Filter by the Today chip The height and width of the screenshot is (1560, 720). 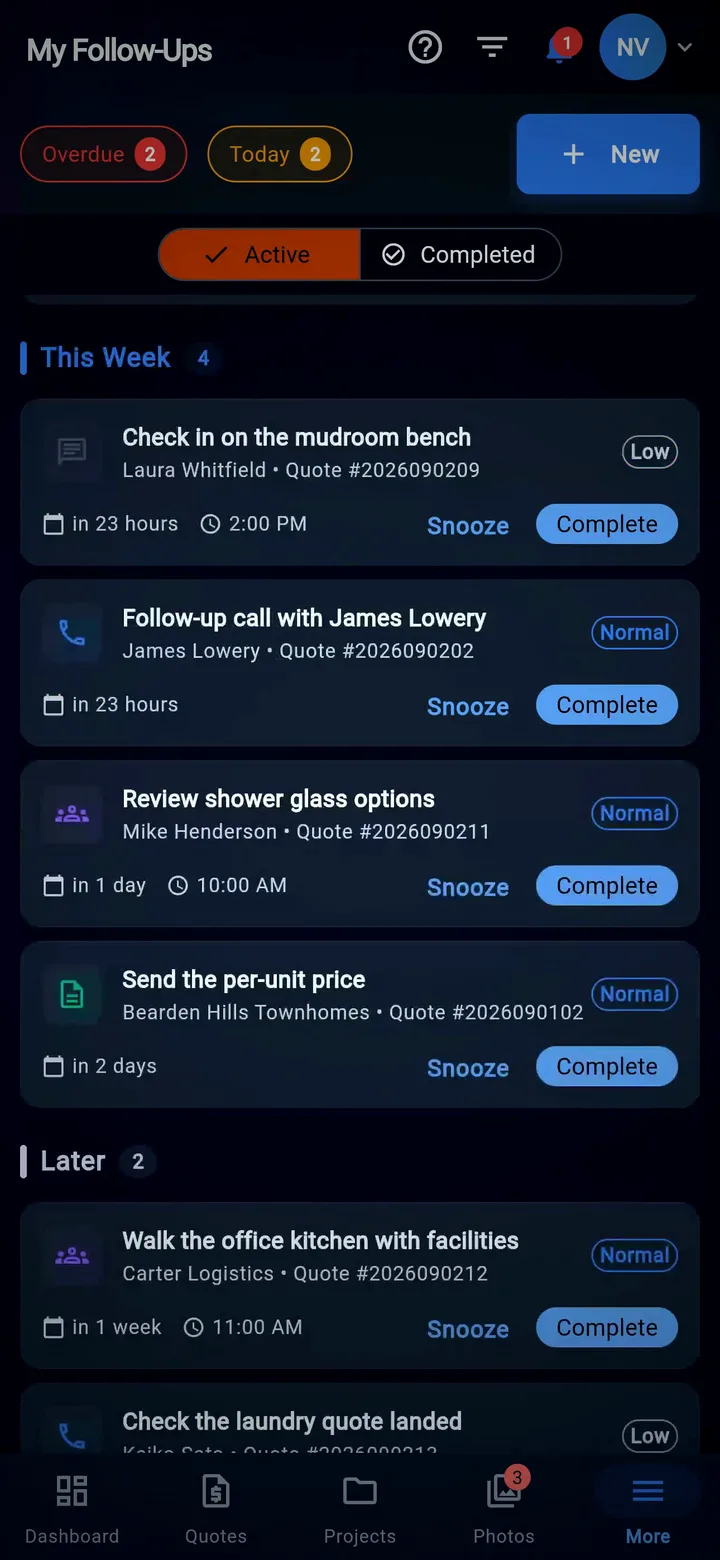tap(280, 154)
